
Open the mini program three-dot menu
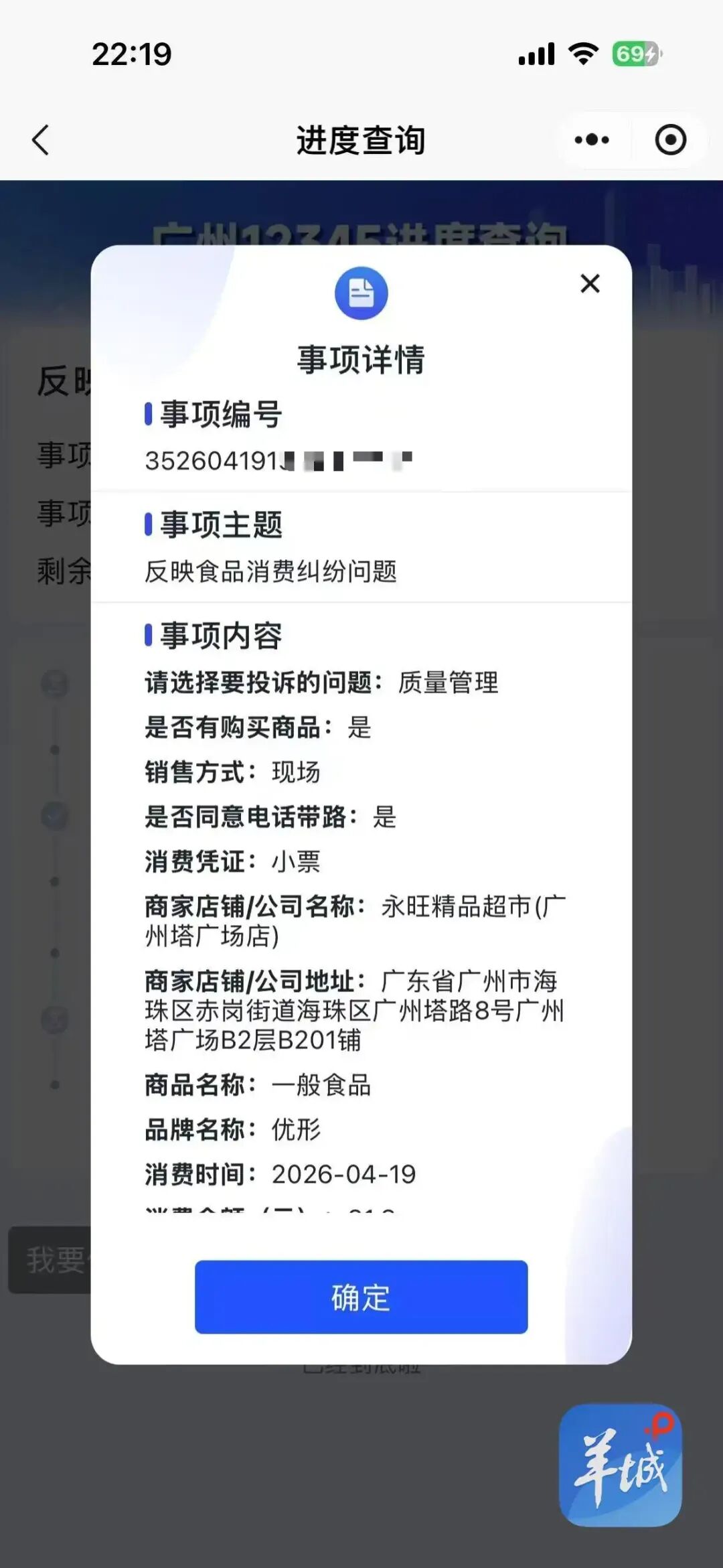[x=592, y=140]
